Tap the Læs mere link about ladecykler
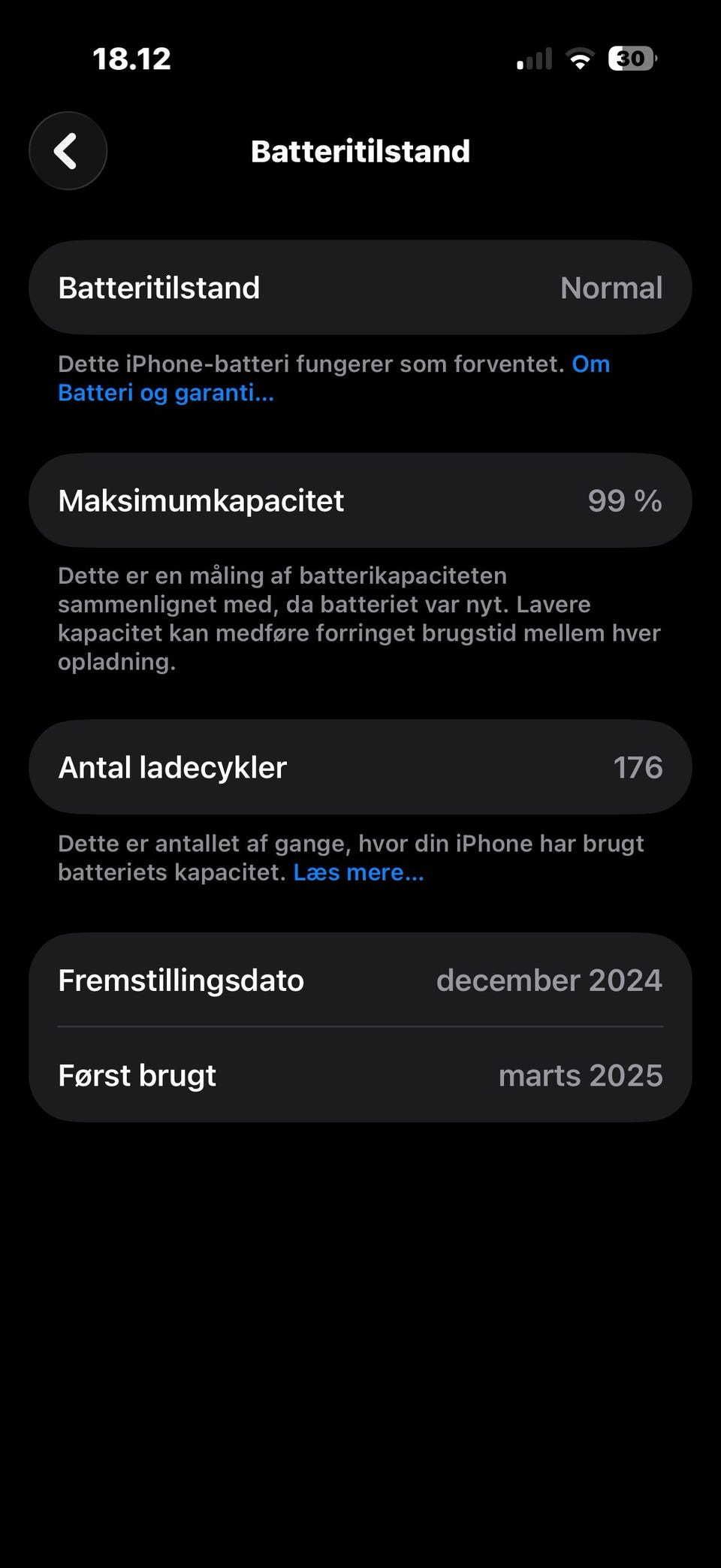The image size is (721, 1568). pyautogui.click(x=358, y=872)
